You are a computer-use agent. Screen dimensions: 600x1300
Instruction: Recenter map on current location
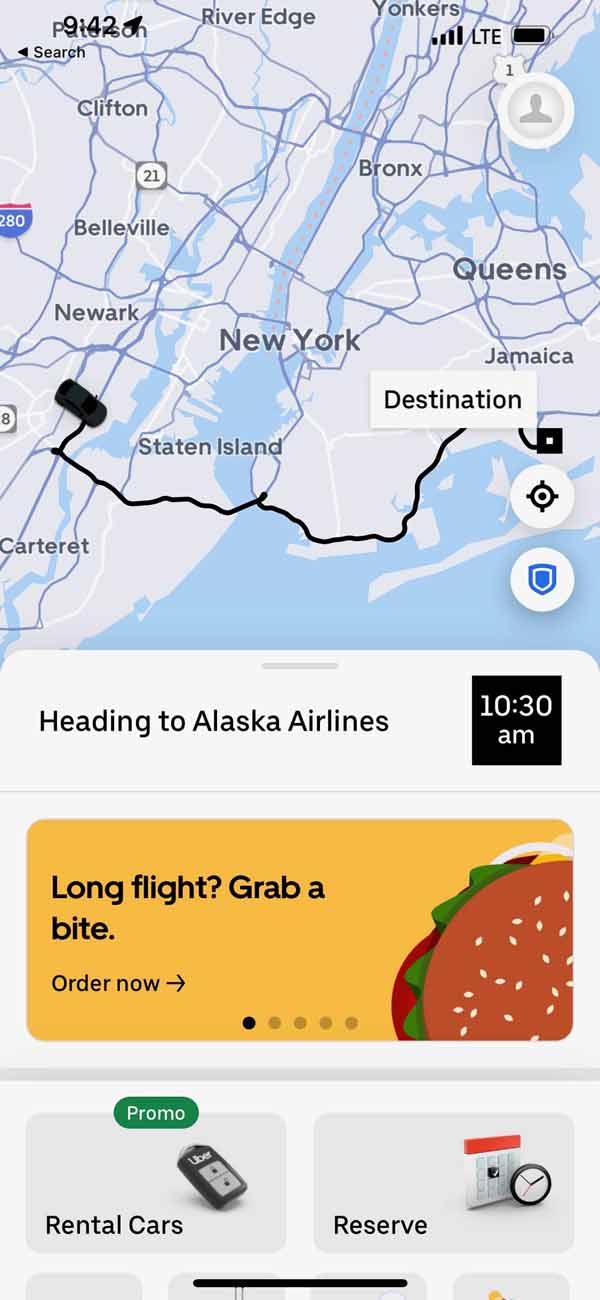pos(542,497)
